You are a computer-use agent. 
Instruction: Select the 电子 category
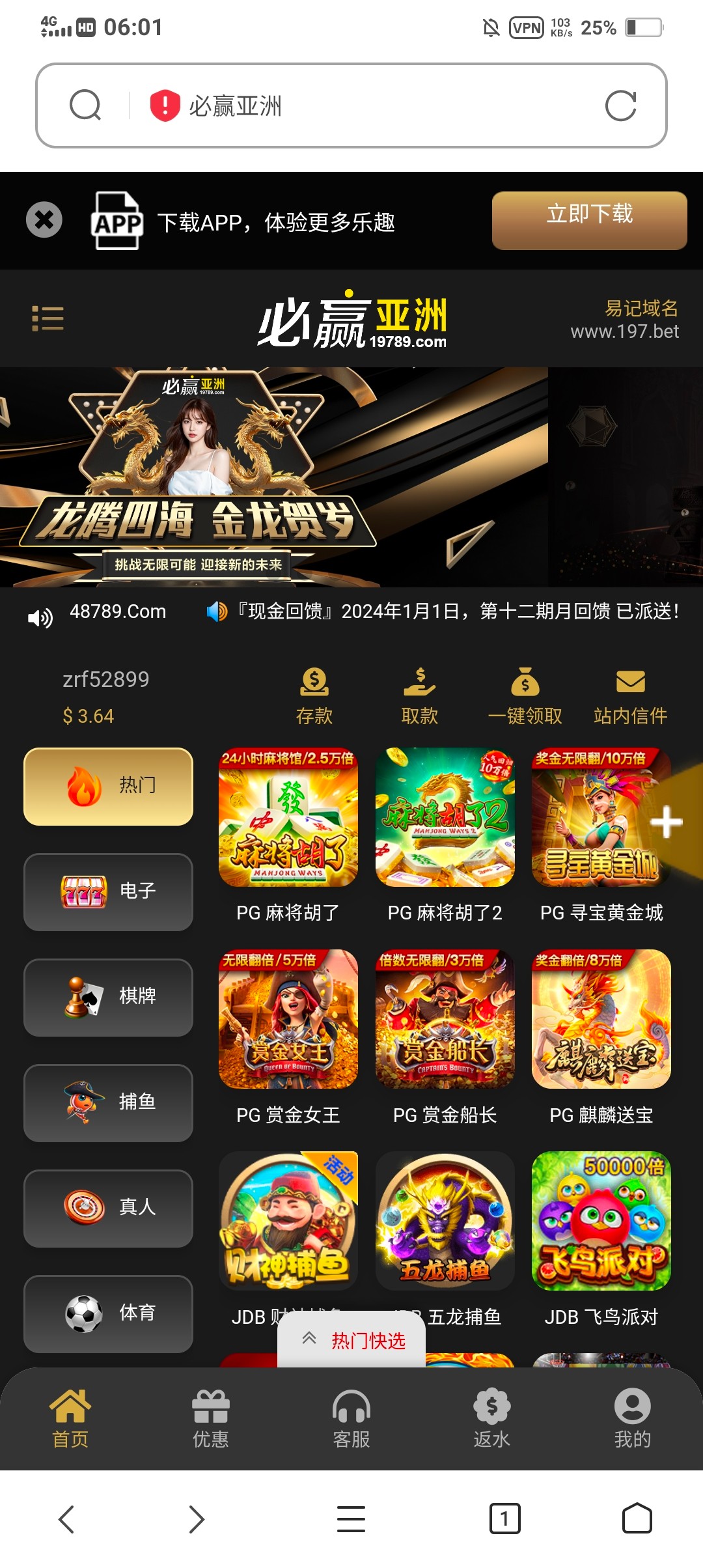click(x=109, y=891)
